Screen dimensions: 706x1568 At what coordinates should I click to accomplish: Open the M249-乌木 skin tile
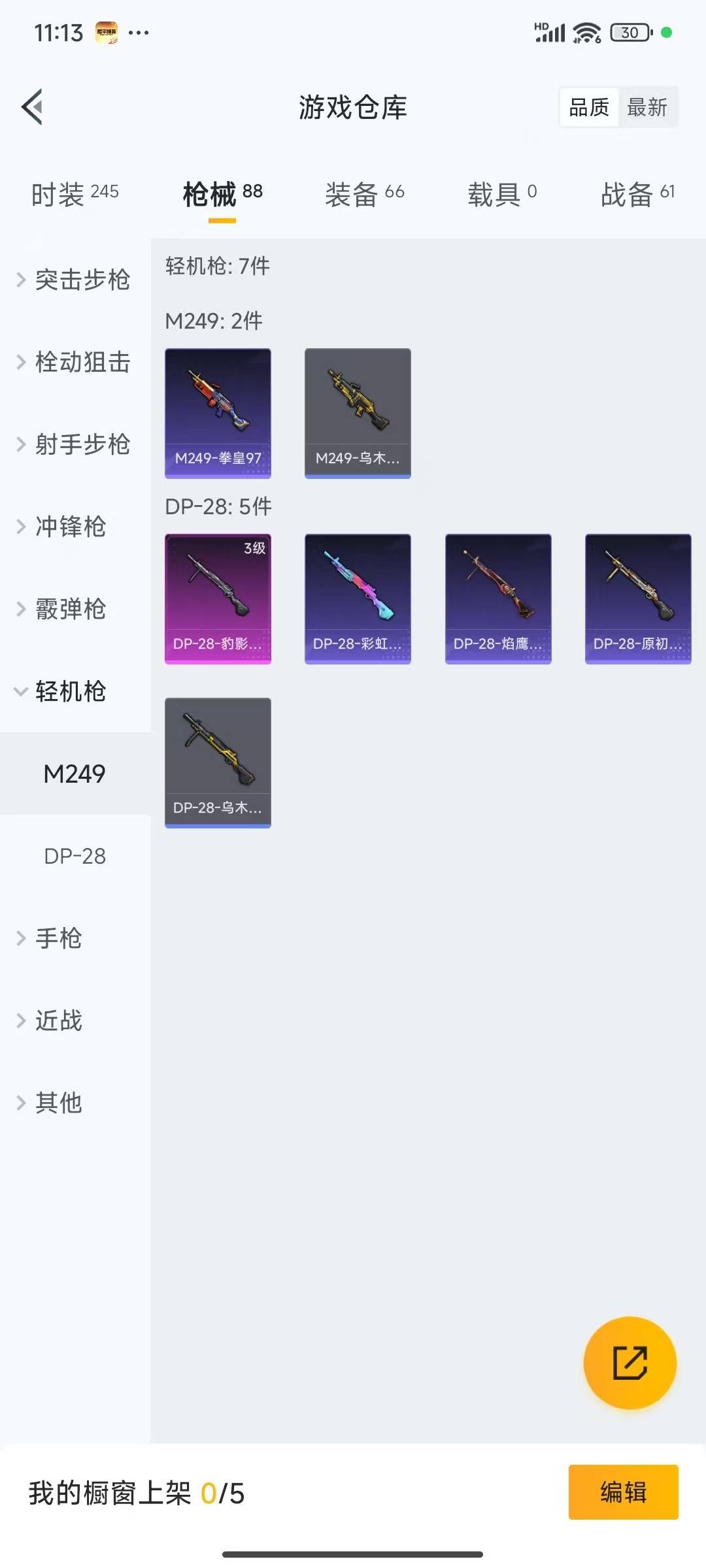click(x=358, y=413)
